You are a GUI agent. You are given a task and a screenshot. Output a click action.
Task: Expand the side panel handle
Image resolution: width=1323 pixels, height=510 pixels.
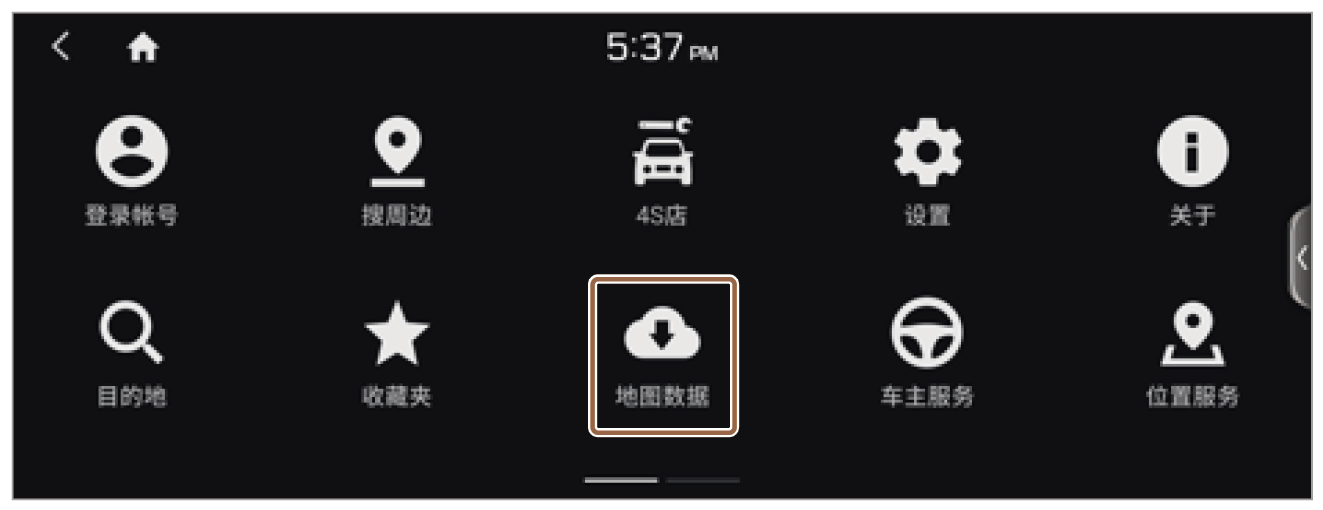tap(1300, 257)
